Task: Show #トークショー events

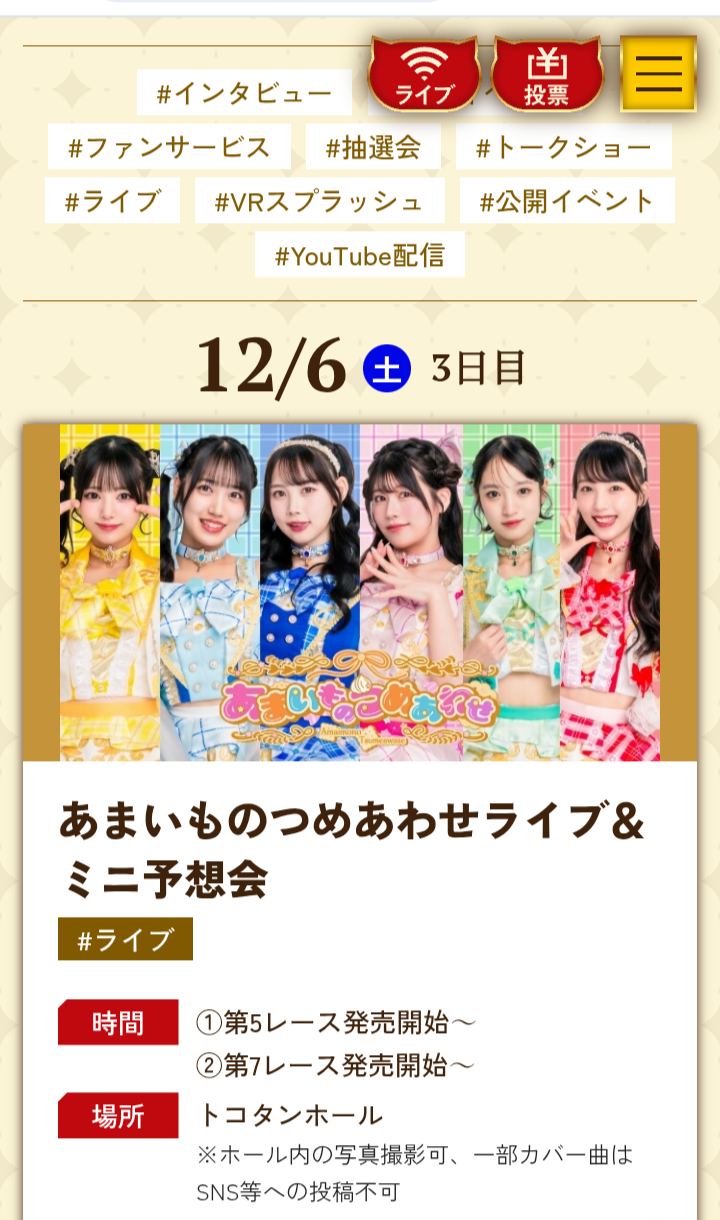Action: [563, 148]
